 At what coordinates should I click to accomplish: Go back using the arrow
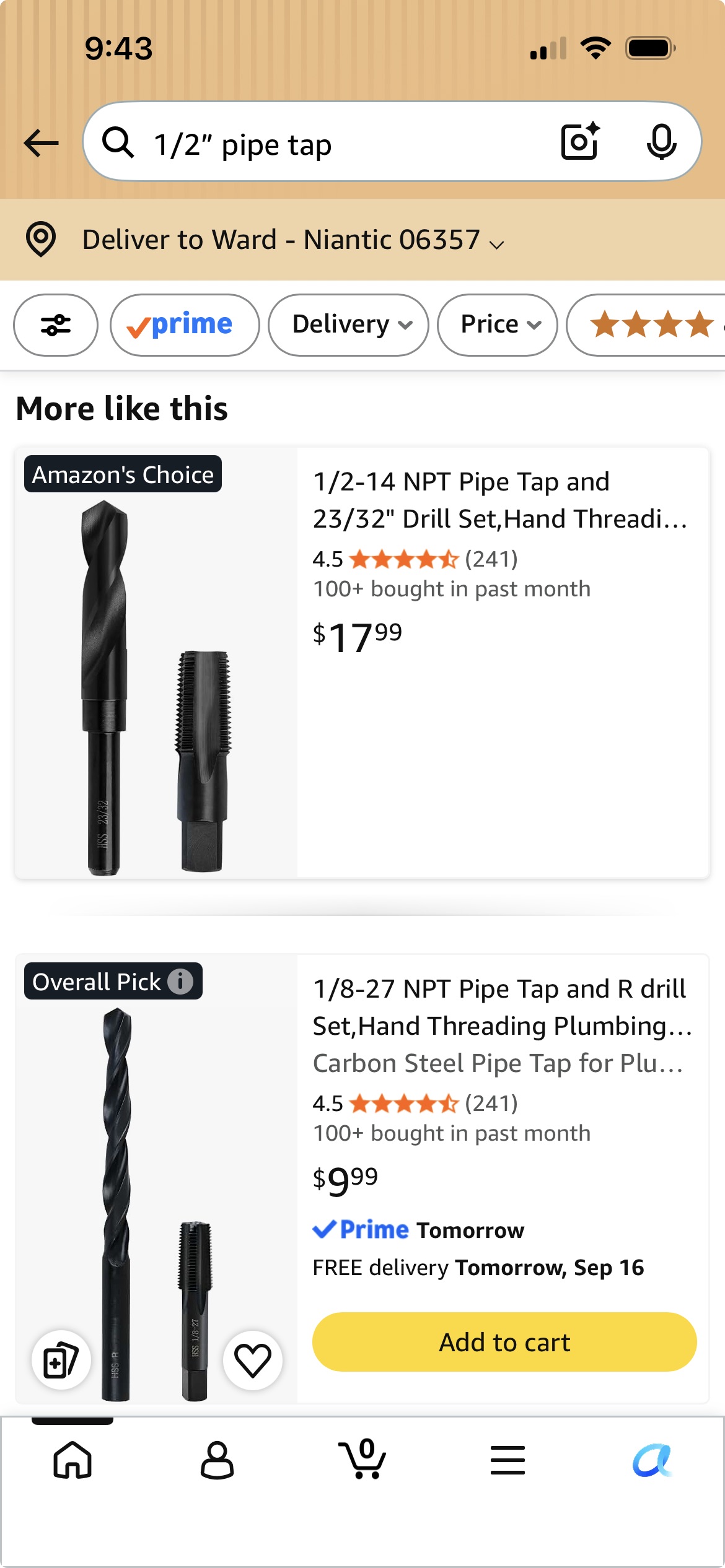click(41, 143)
